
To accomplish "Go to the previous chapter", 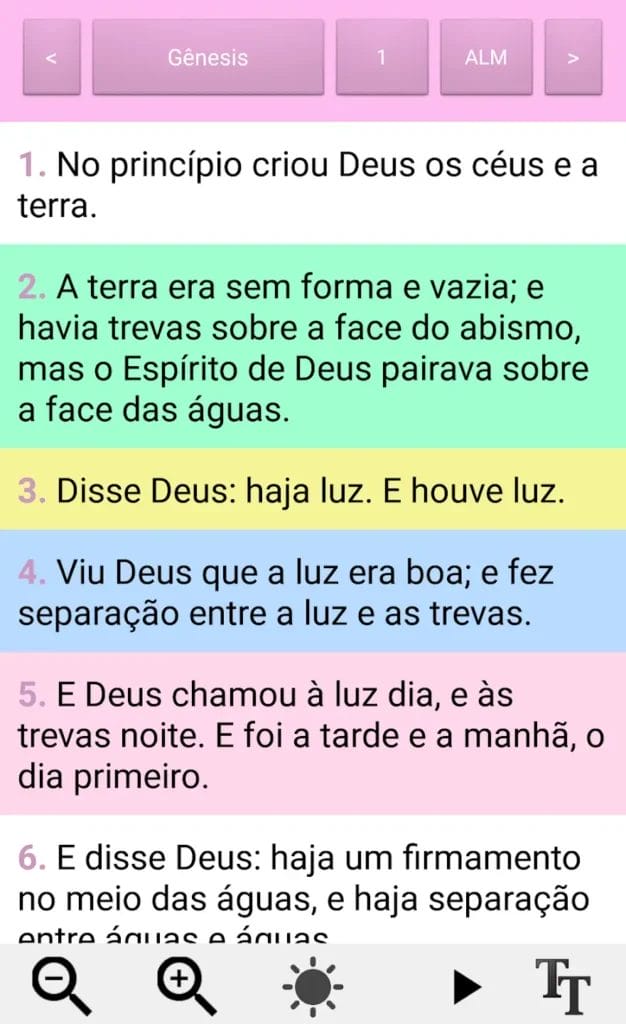I will (x=51, y=58).
